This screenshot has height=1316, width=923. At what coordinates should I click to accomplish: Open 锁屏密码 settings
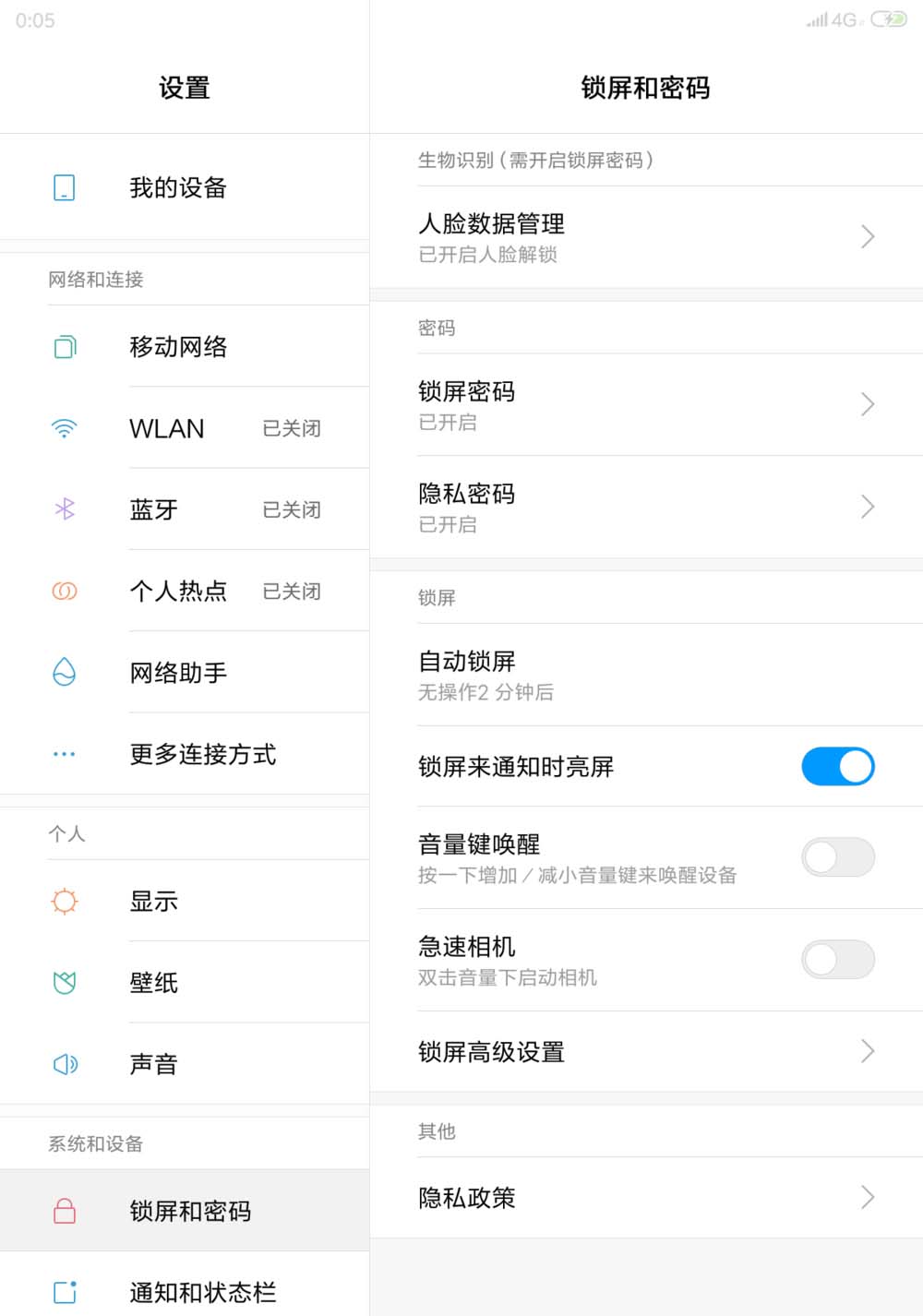pyautogui.click(x=646, y=404)
